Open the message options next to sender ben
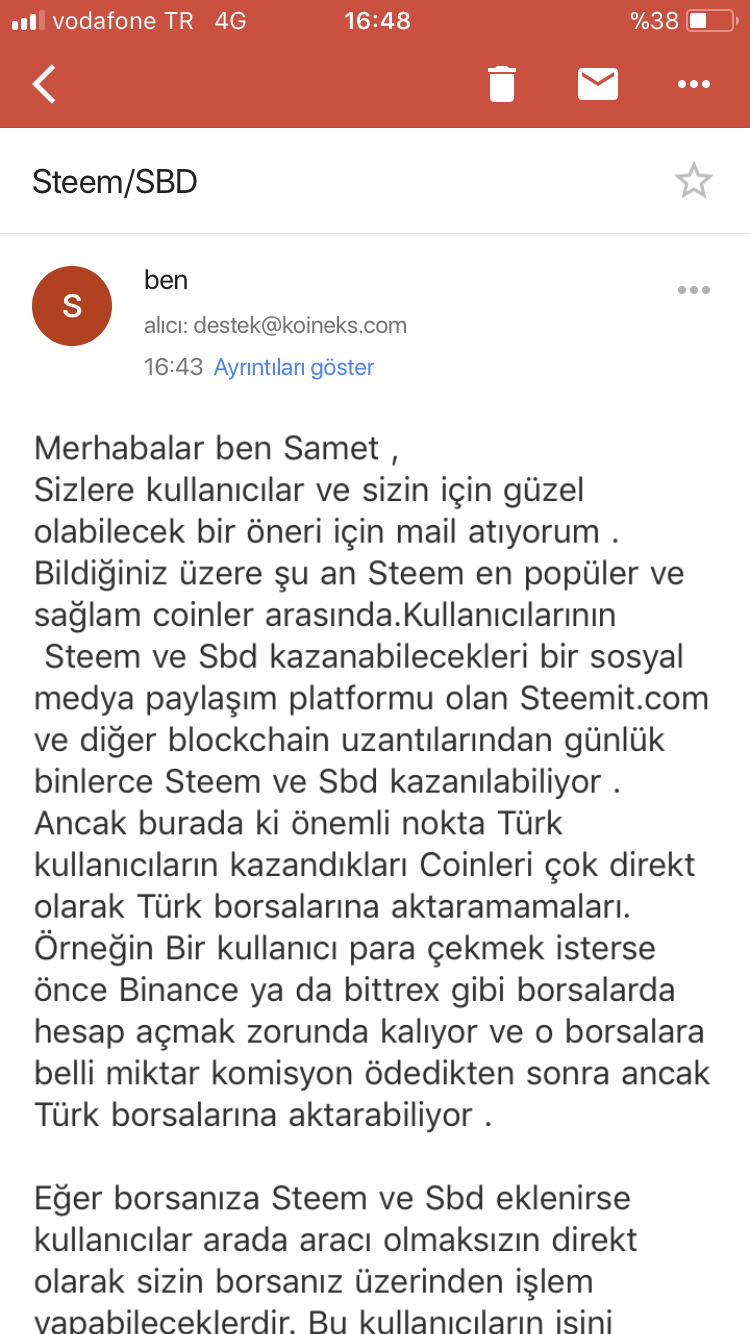Screen dimensions: 750x1334 (694, 290)
